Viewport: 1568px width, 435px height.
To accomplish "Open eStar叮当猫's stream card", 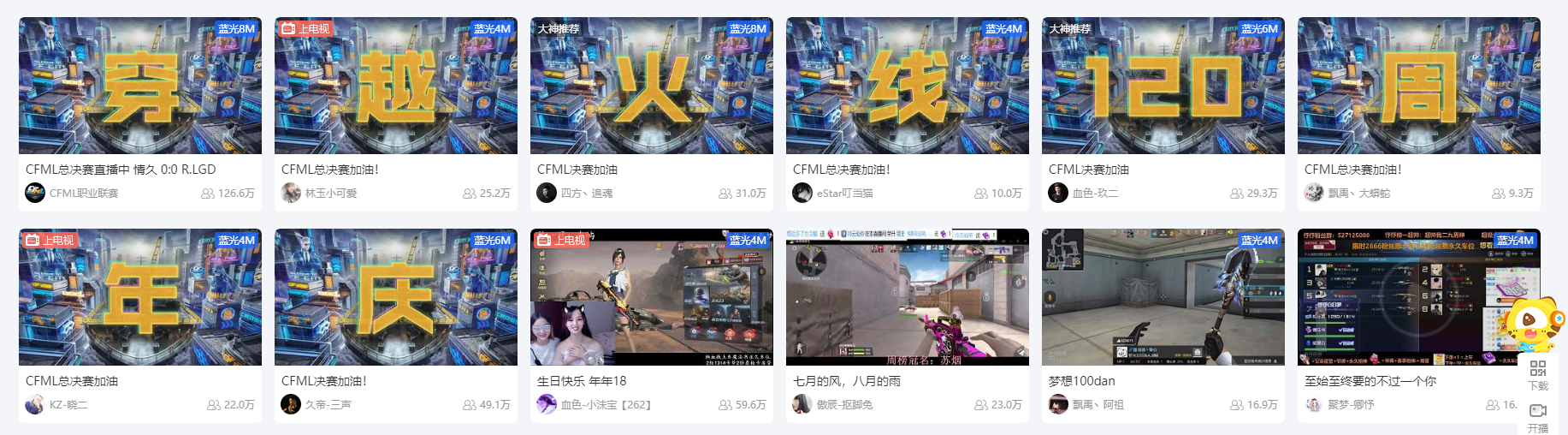I will click(x=907, y=86).
